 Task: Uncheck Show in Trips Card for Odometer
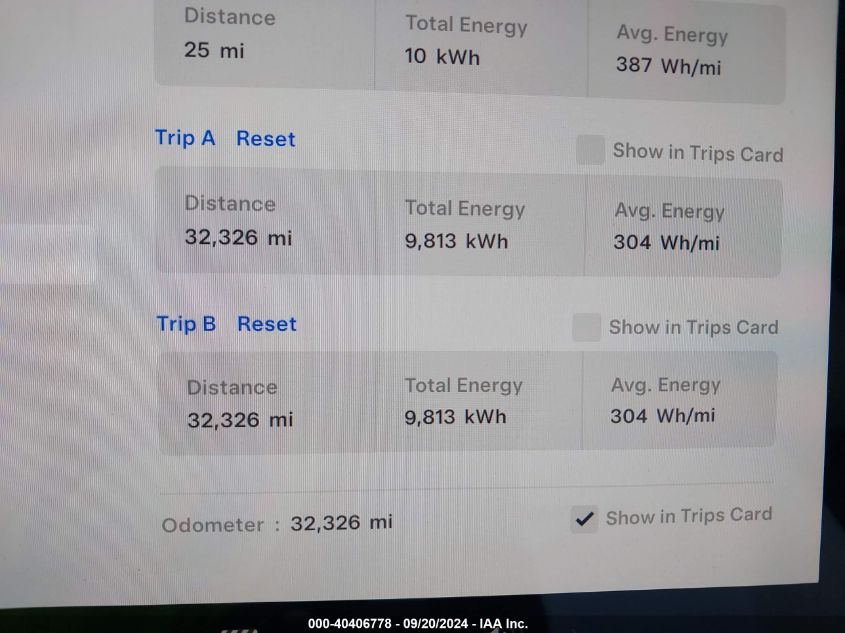point(584,519)
